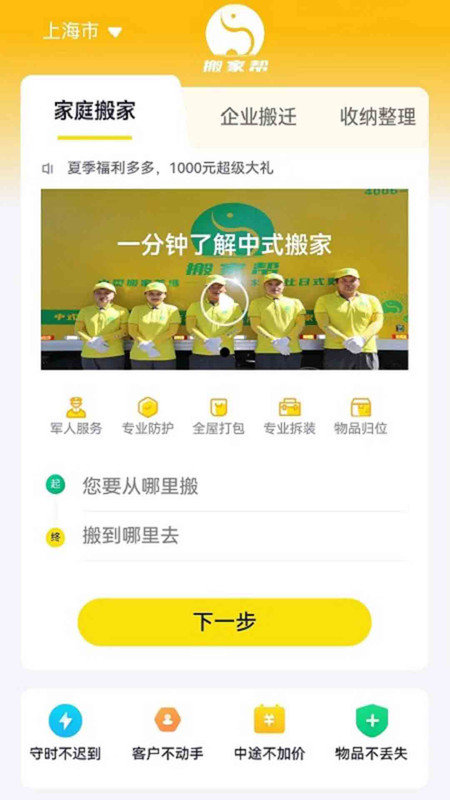Play the 一分钟了解中式搬家 video

(224, 302)
